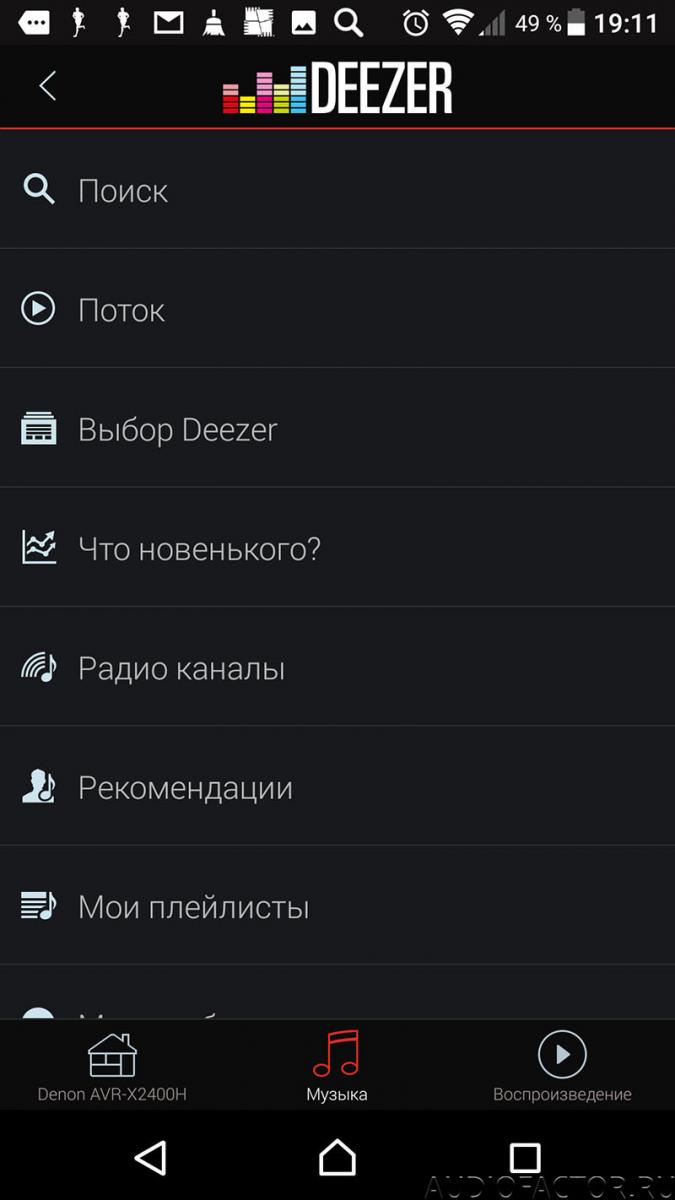The height and width of the screenshot is (1200, 675).
Task: Open Рекомендации
Action: (x=337, y=787)
